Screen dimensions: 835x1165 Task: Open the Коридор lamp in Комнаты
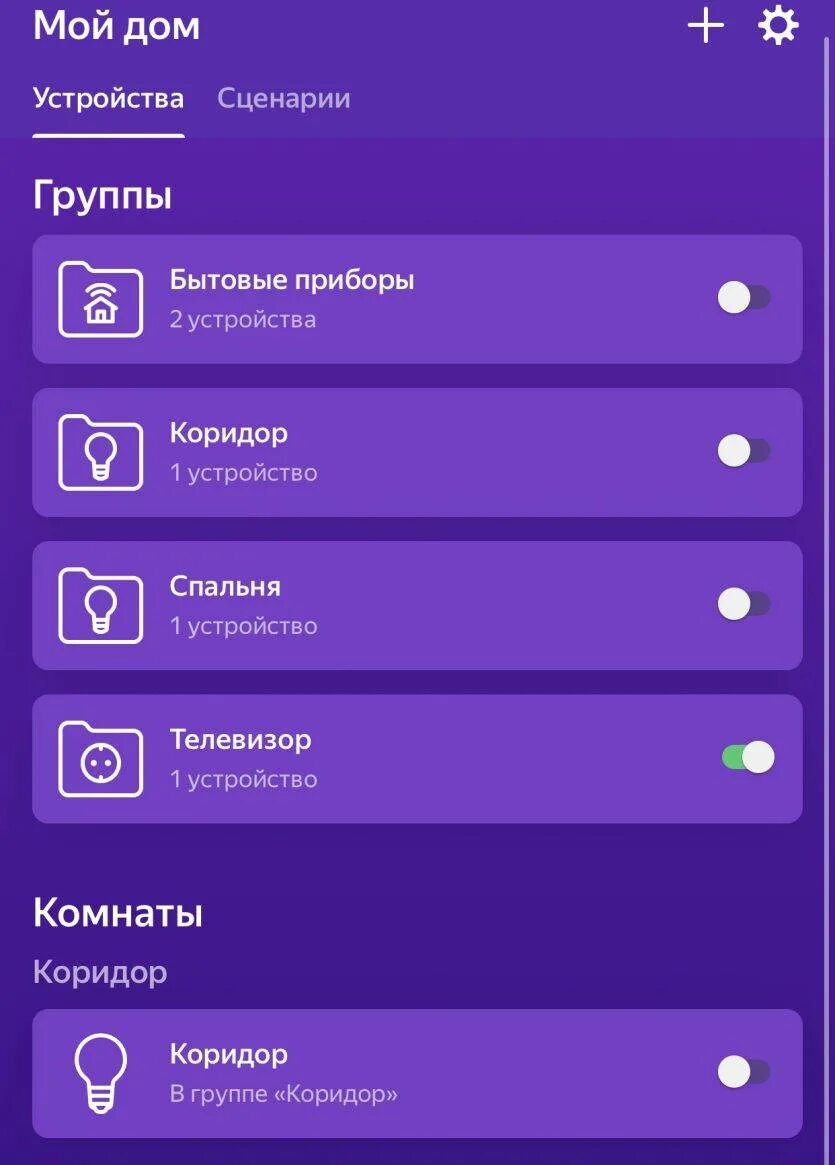[x=350, y=1072]
